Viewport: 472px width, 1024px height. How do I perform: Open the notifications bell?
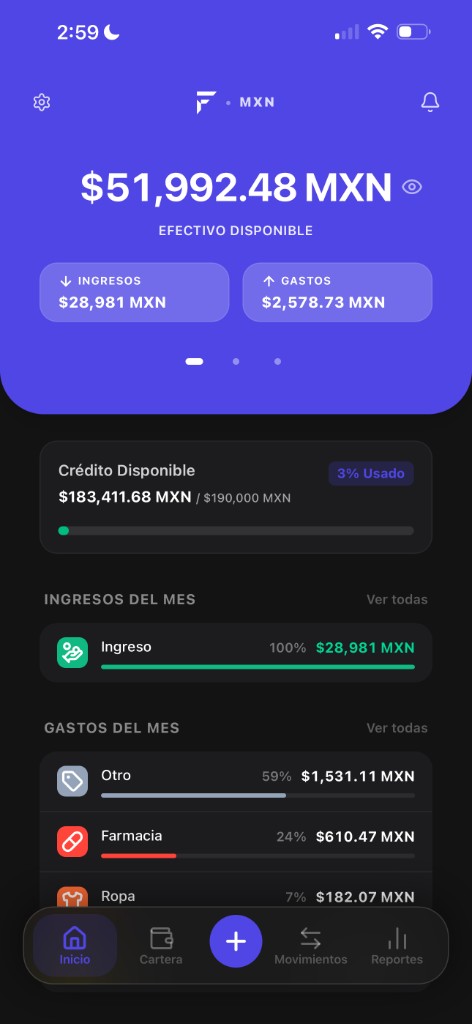click(430, 103)
